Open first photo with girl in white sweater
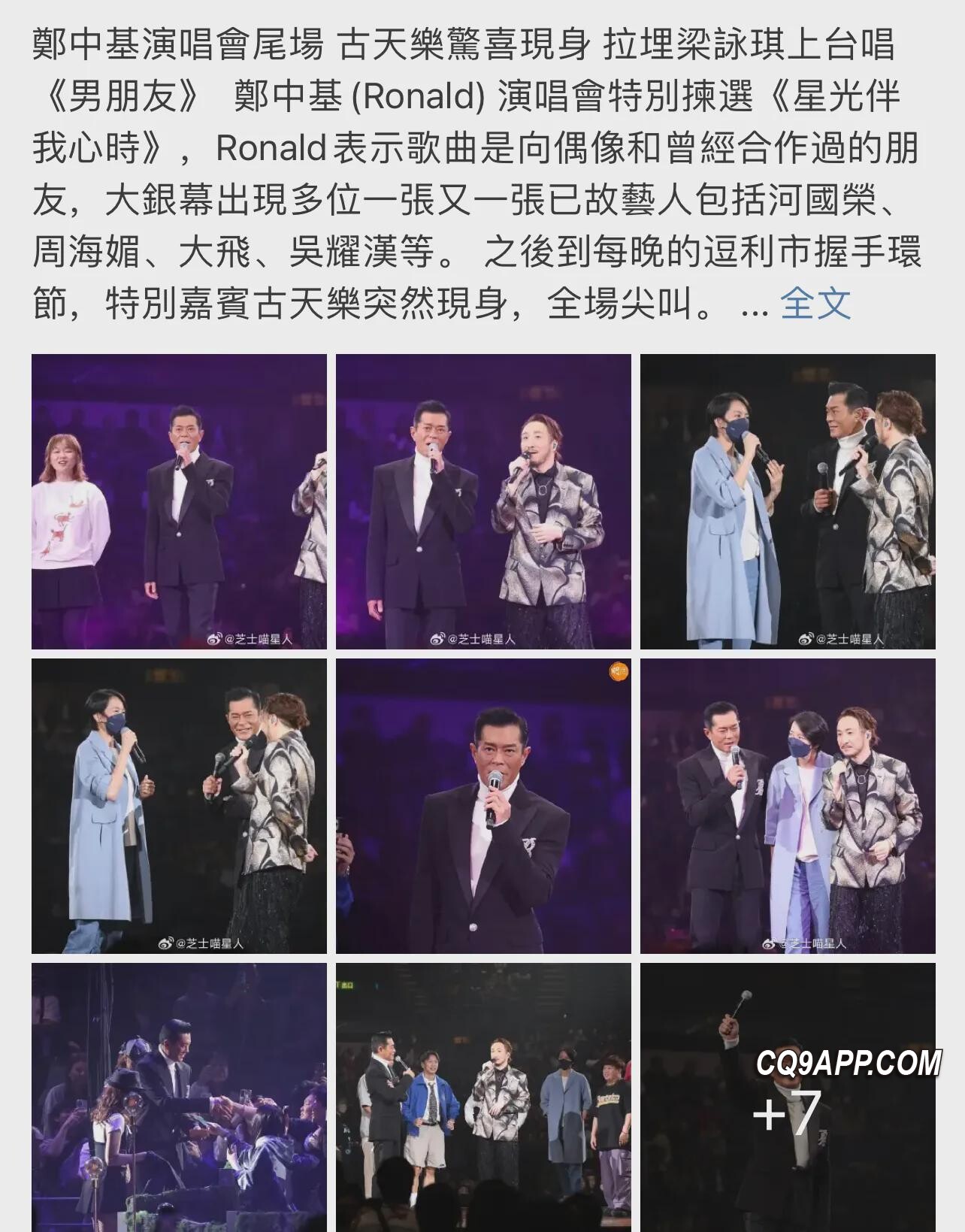This screenshot has width=965, height=1232. 179,501
